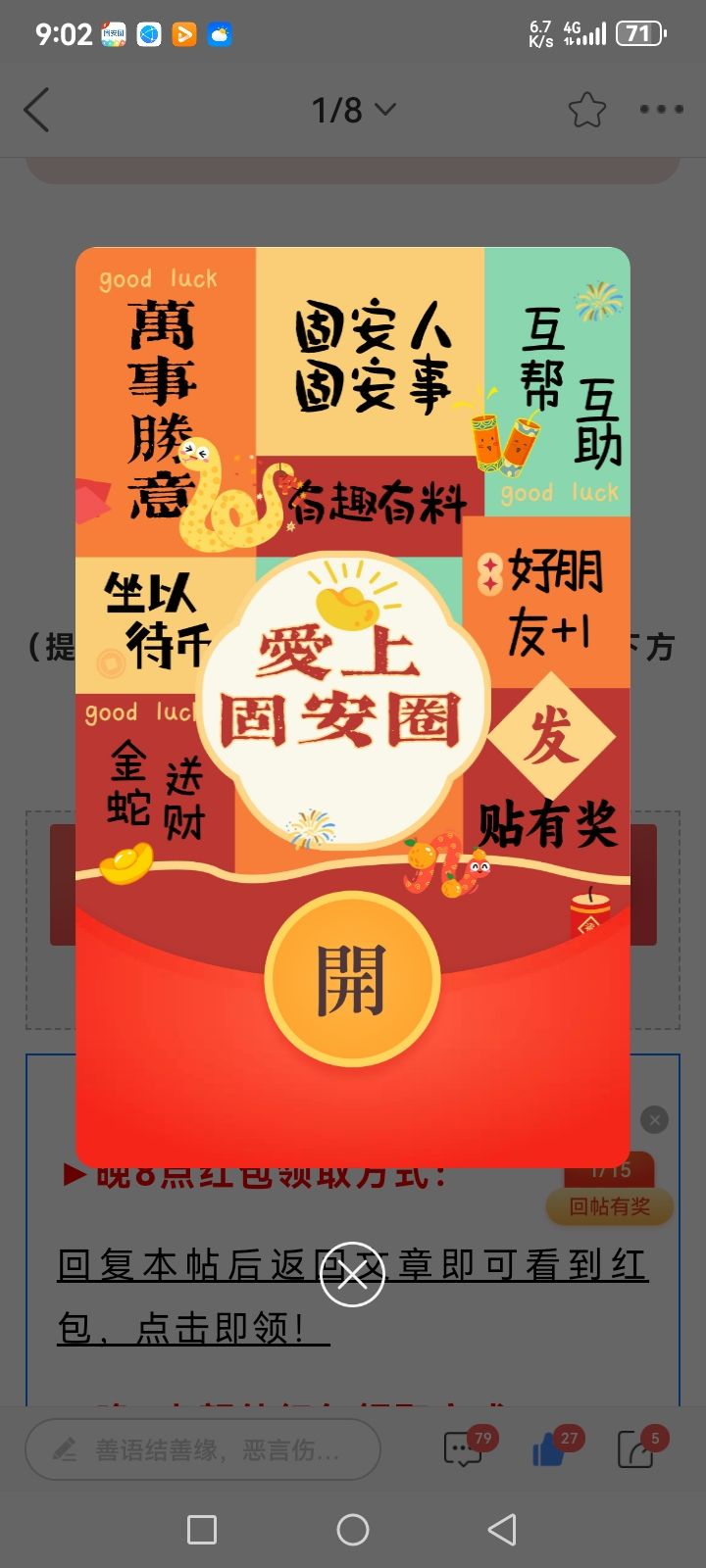Tap the 開 button to open the red envelope
Viewport: 706px width, 1568px height.
352,979
